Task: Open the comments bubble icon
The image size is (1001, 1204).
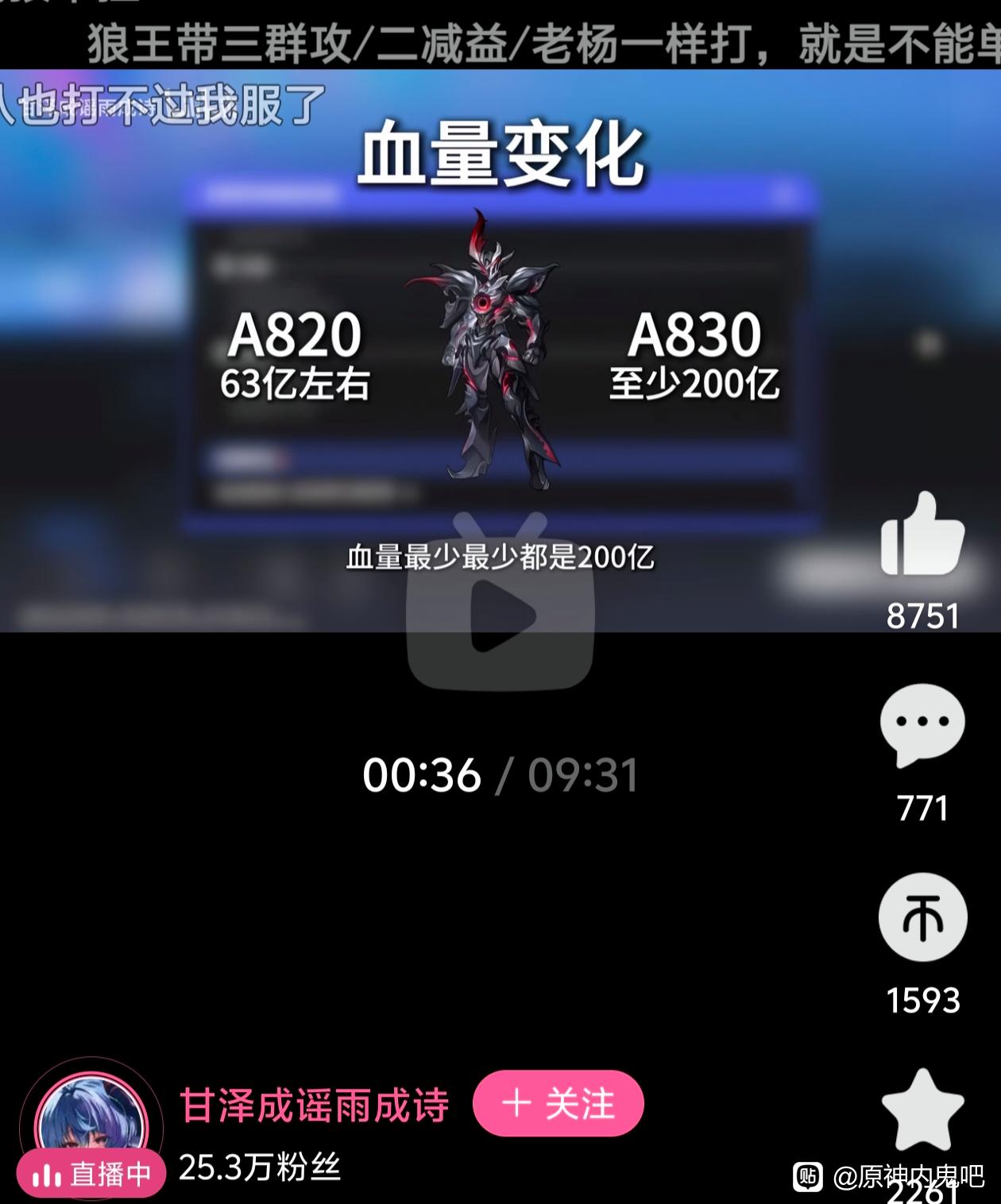Action: 922,724
